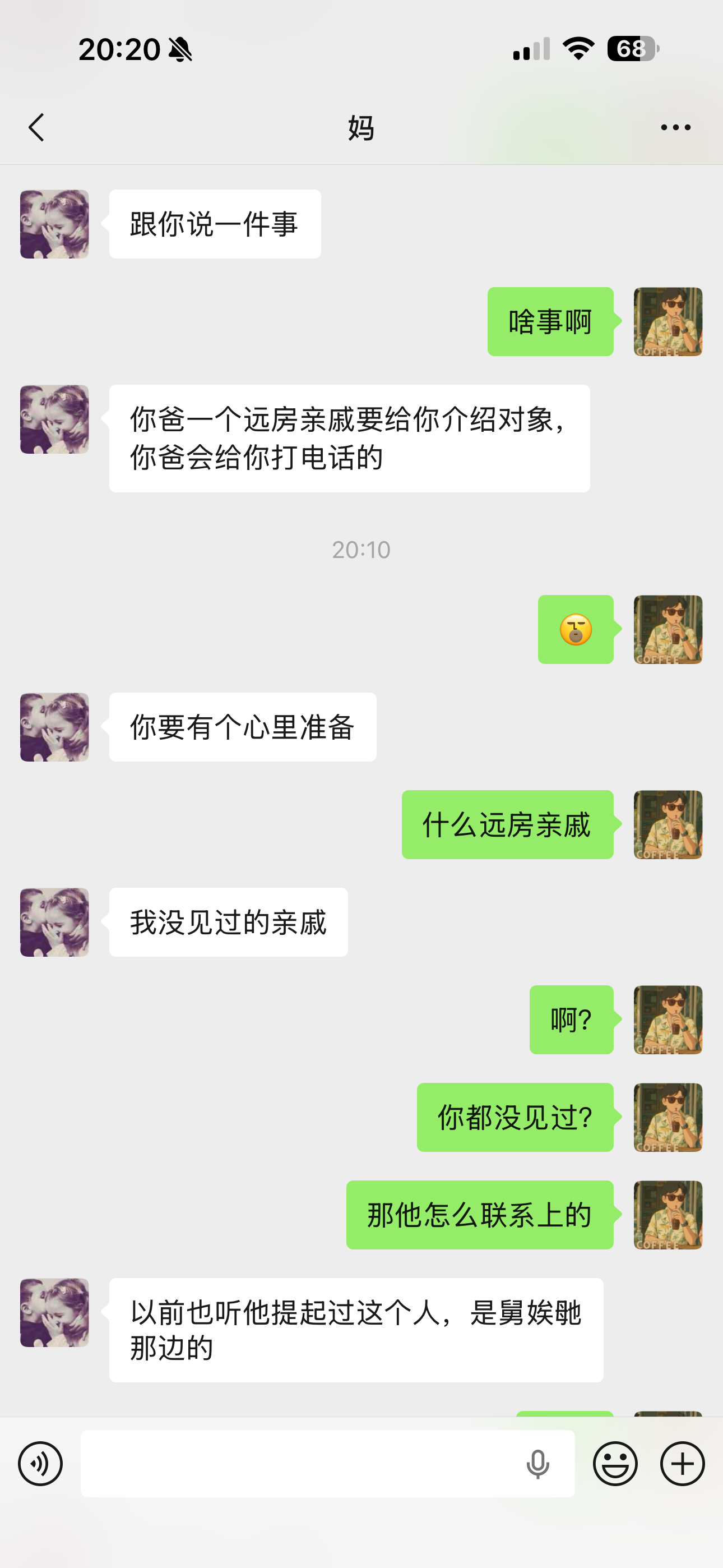Image resolution: width=723 pixels, height=1568 pixels.
Task: Open the chat info overflow menu
Action: click(675, 127)
